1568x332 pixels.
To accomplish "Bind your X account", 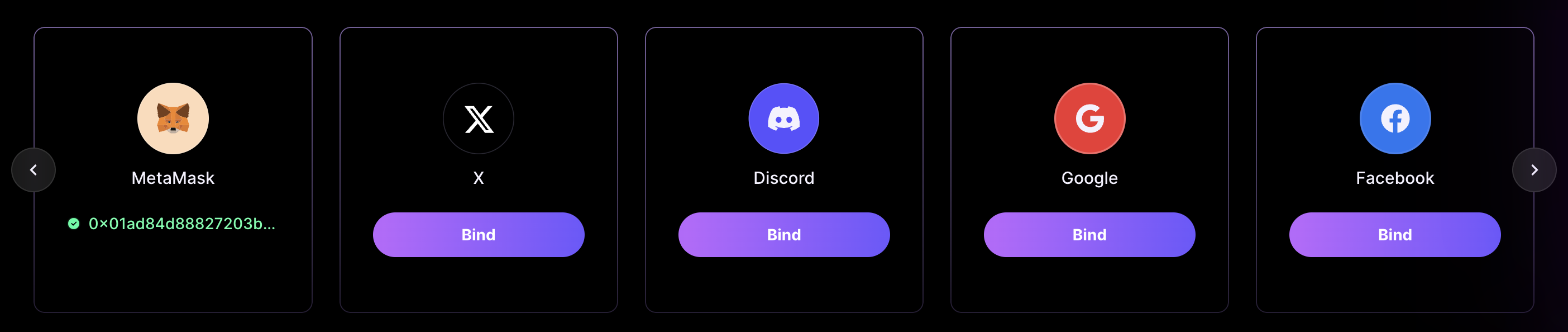I will click(x=479, y=235).
